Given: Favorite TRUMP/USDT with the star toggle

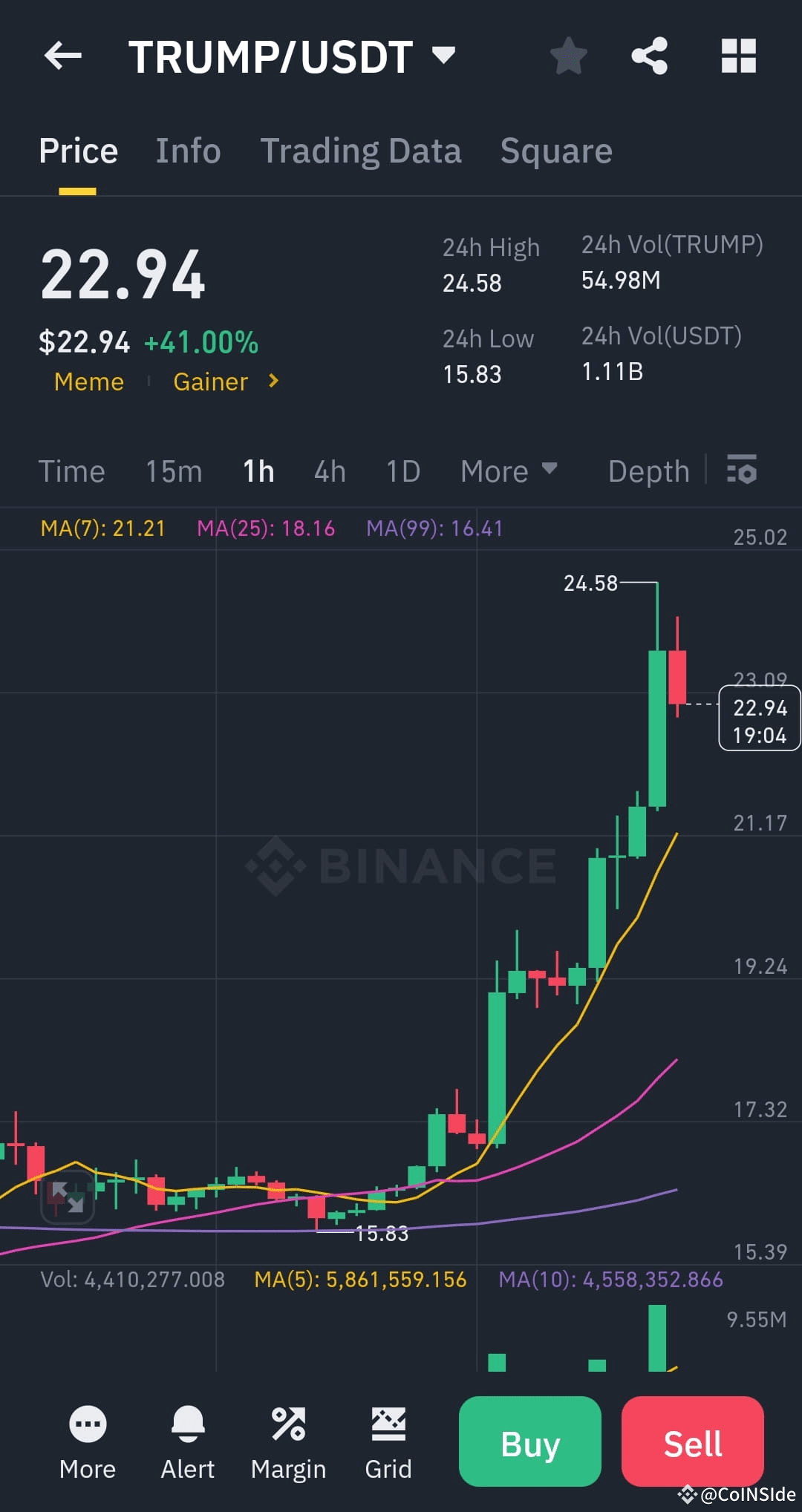Looking at the screenshot, I should (569, 56).
